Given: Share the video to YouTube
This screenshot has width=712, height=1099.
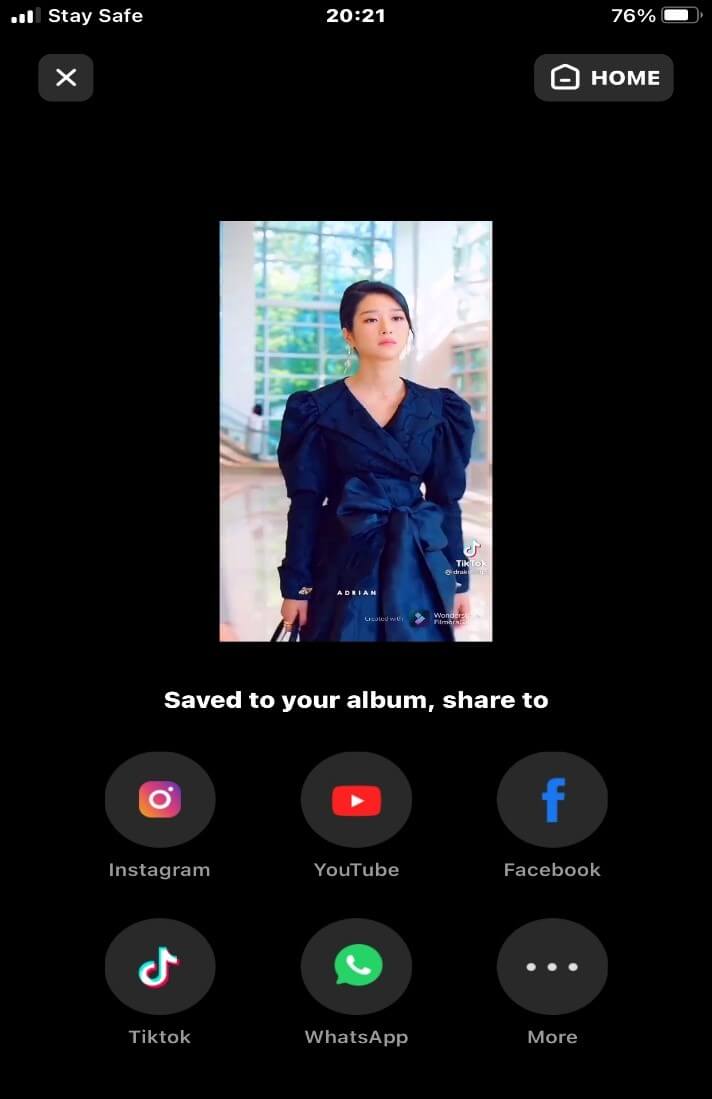Looking at the screenshot, I should point(356,800).
